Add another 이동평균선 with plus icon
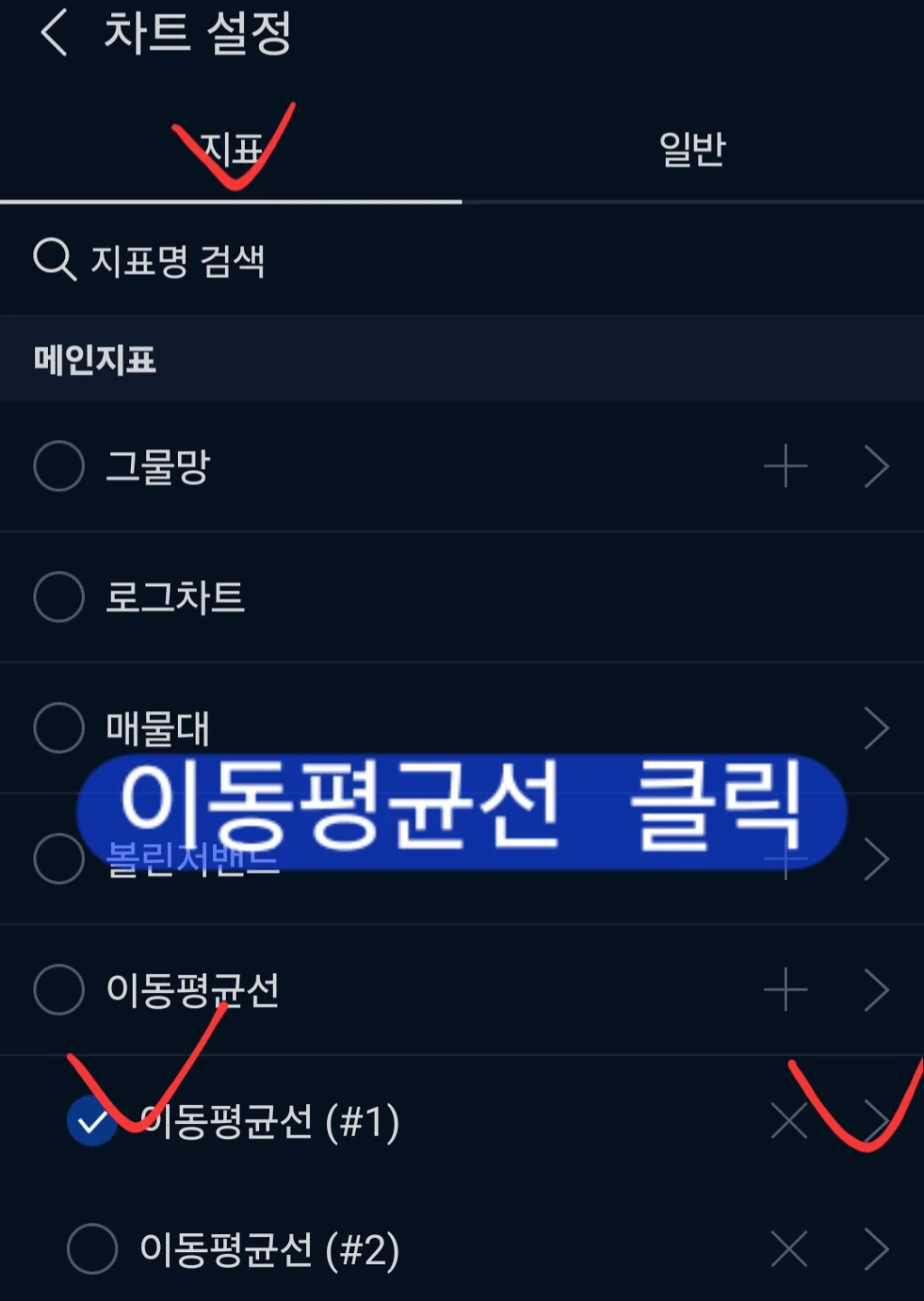Viewport: 924px width, 1301px height. 785,989
